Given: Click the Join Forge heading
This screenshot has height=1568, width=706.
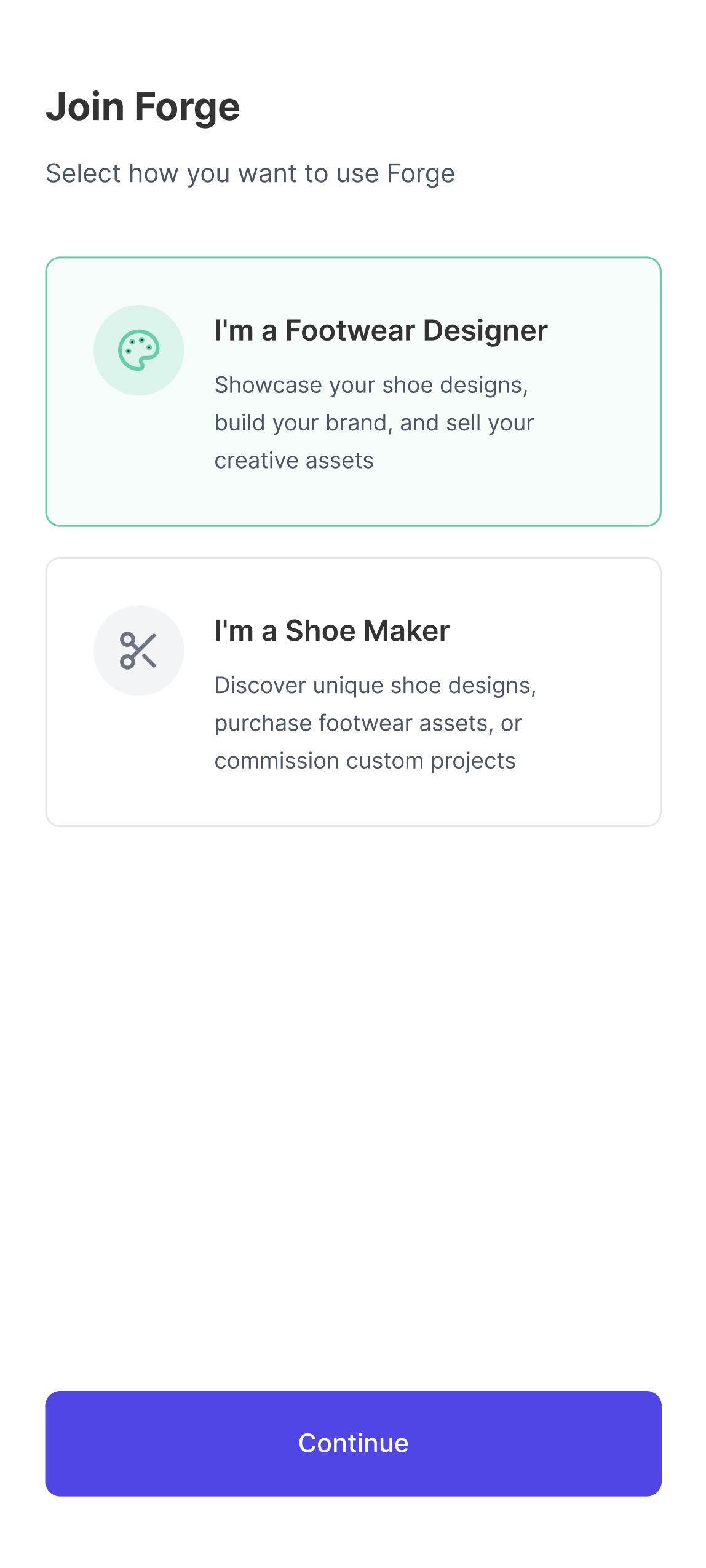Looking at the screenshot, I should 144,106.
